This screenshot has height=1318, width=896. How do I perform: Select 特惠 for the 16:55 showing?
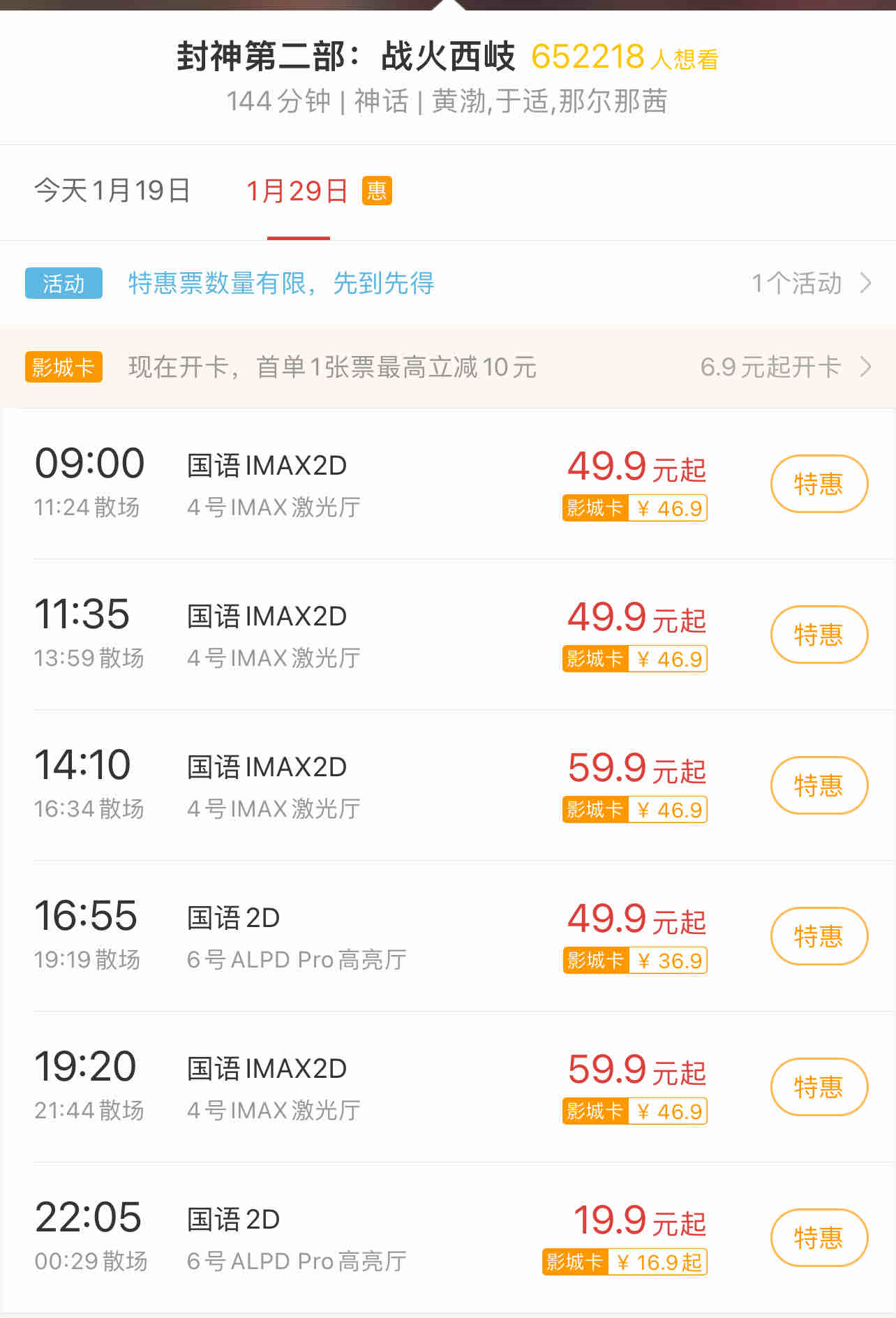tap(819, 936)
